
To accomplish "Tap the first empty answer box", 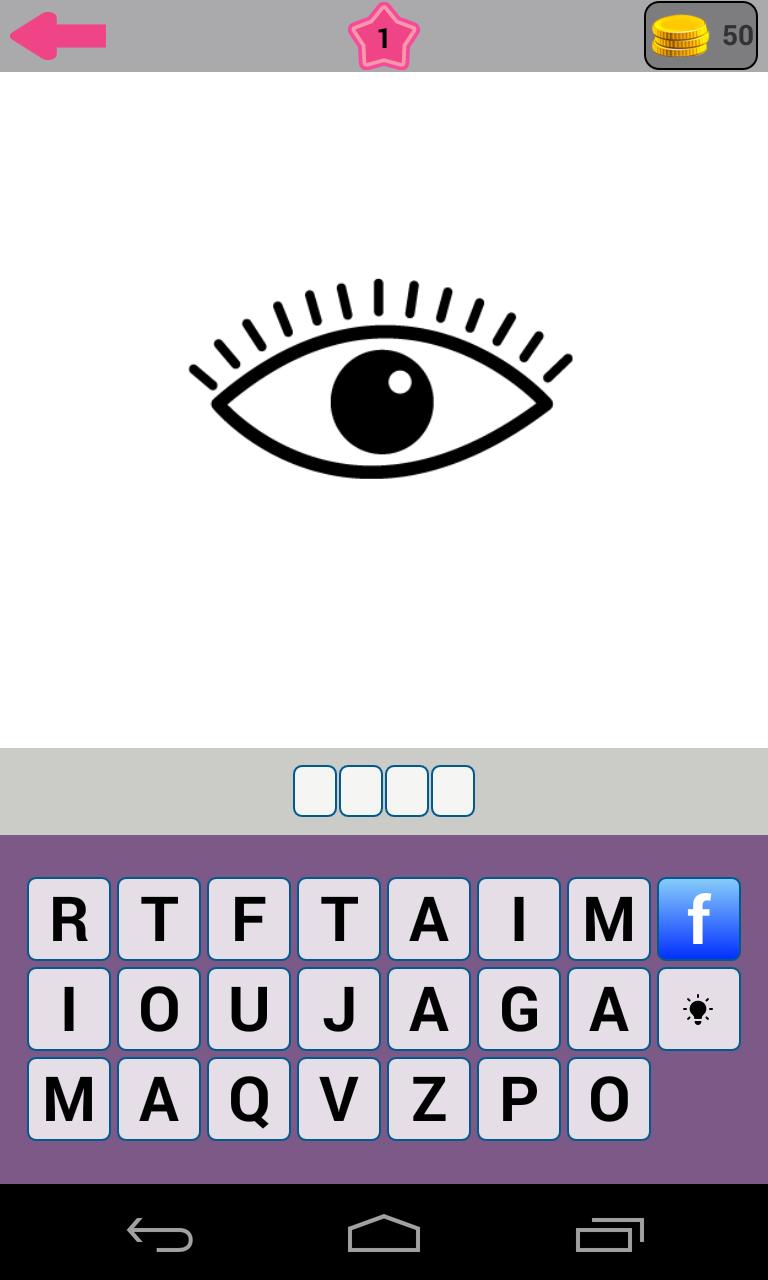I will (x=315, y=791).
